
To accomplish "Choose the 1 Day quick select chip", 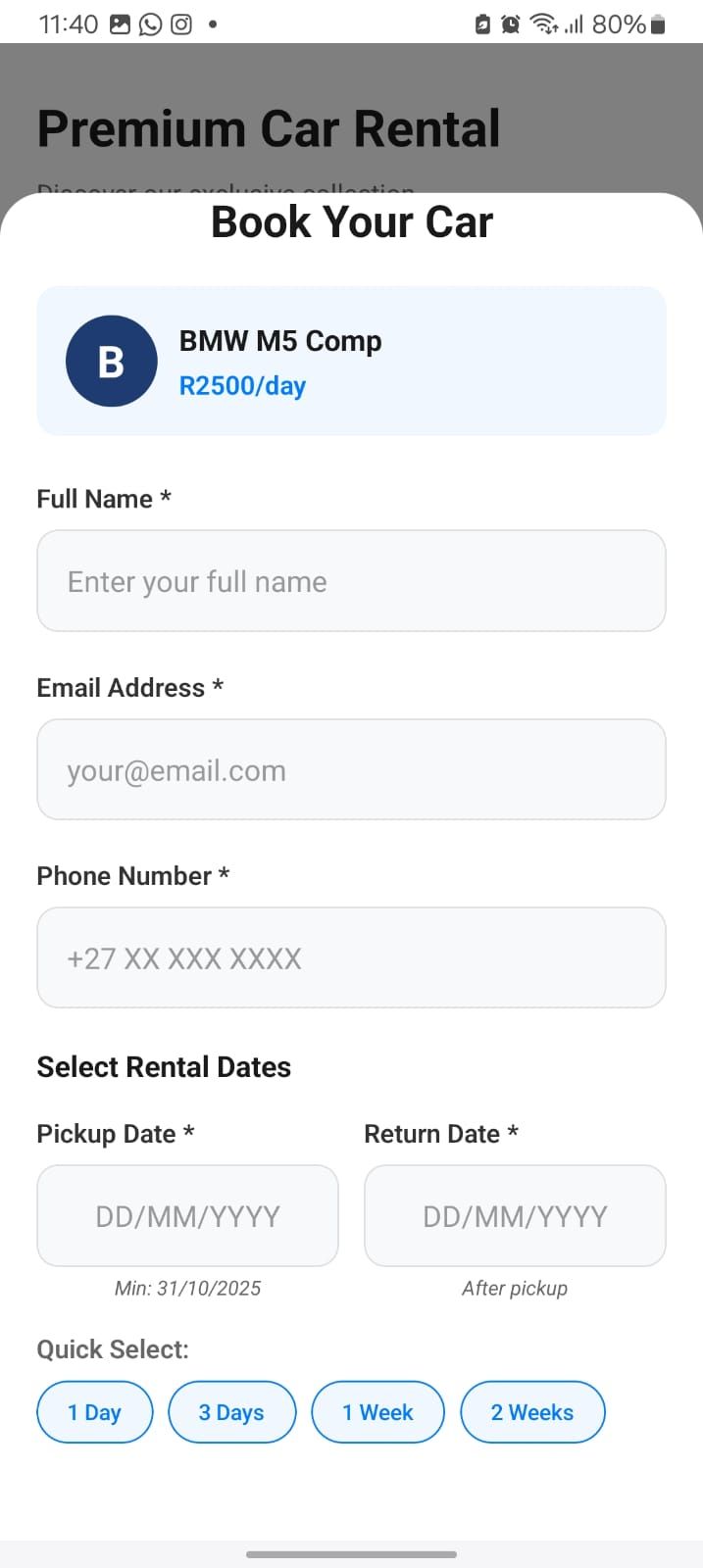I will coord(95,1412).
